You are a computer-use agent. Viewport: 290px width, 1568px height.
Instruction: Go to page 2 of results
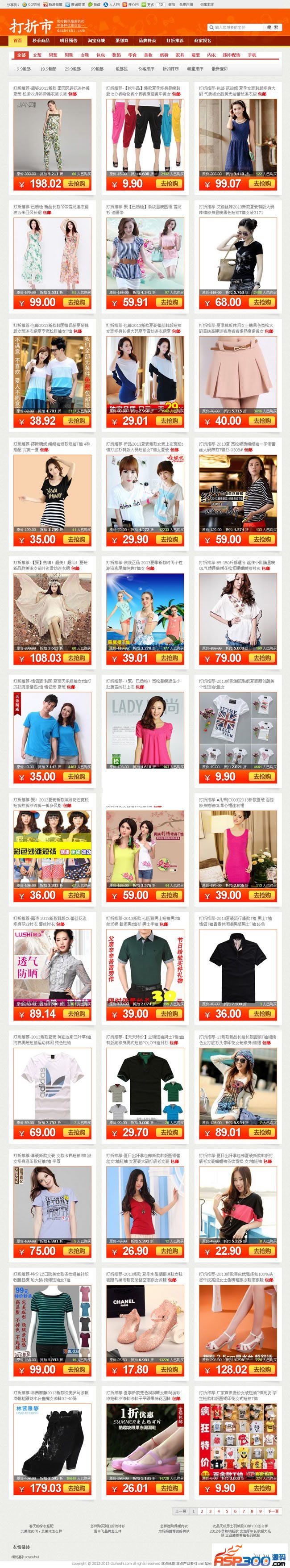[202, 1511]
